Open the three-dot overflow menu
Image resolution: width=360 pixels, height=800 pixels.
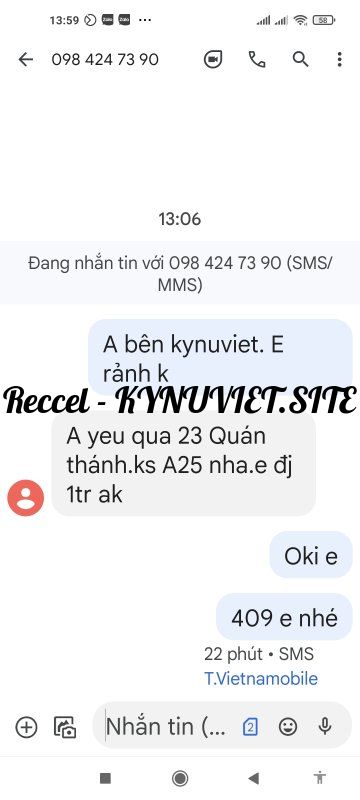(x=339, y=60)
